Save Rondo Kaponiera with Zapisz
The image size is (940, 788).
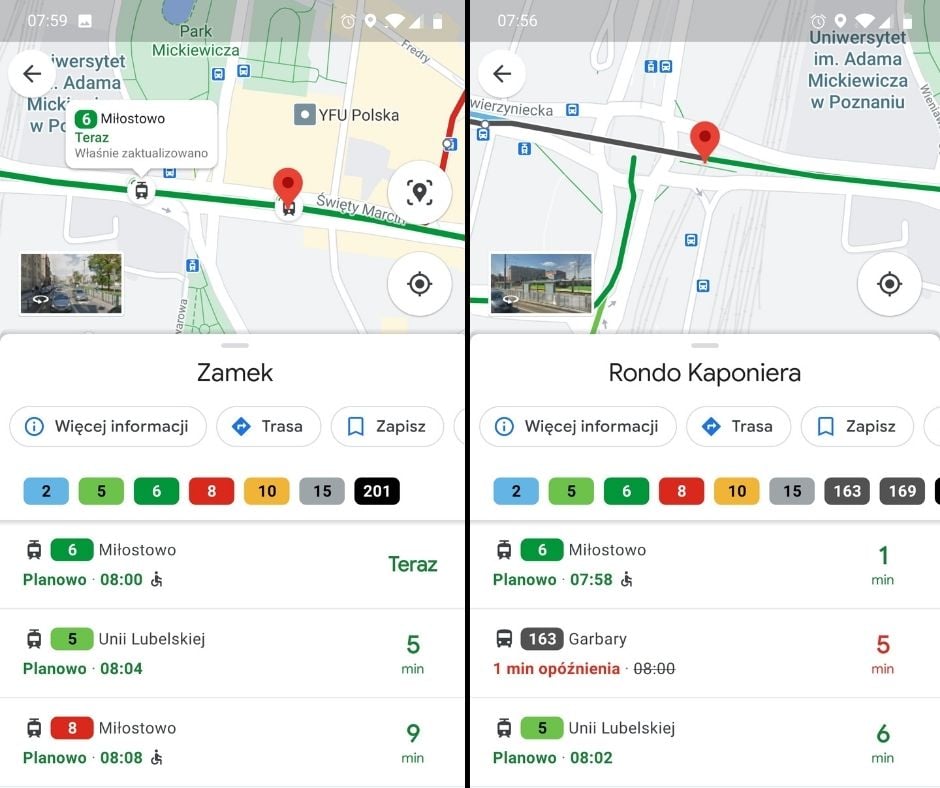coord(856,426)
